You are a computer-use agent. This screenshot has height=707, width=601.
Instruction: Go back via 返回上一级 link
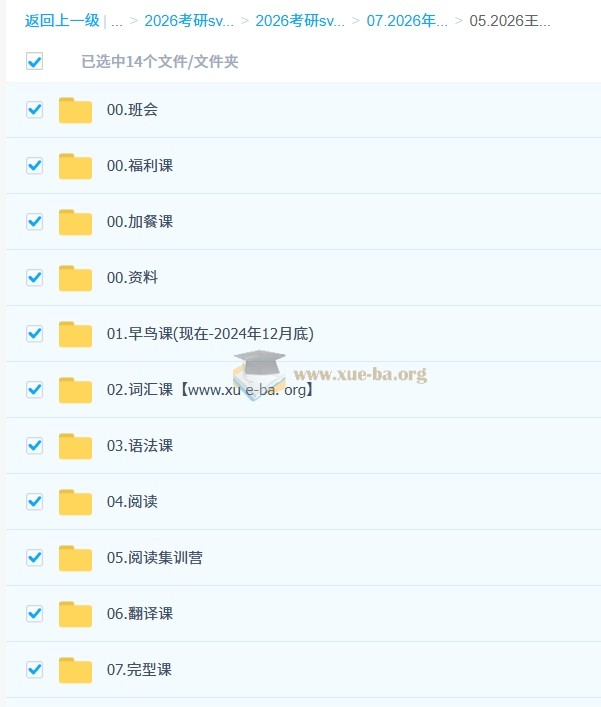tap(62, 20)
